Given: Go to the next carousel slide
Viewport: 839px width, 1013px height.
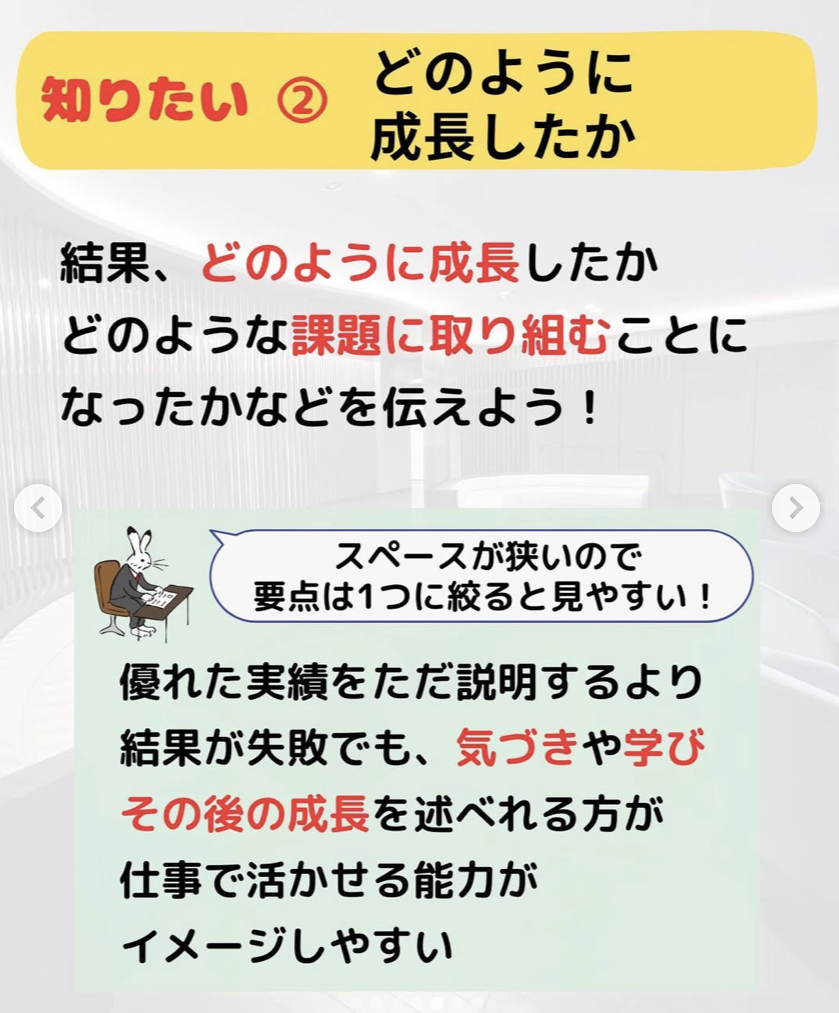Looking at the screenshot, I should coord(795,508).
